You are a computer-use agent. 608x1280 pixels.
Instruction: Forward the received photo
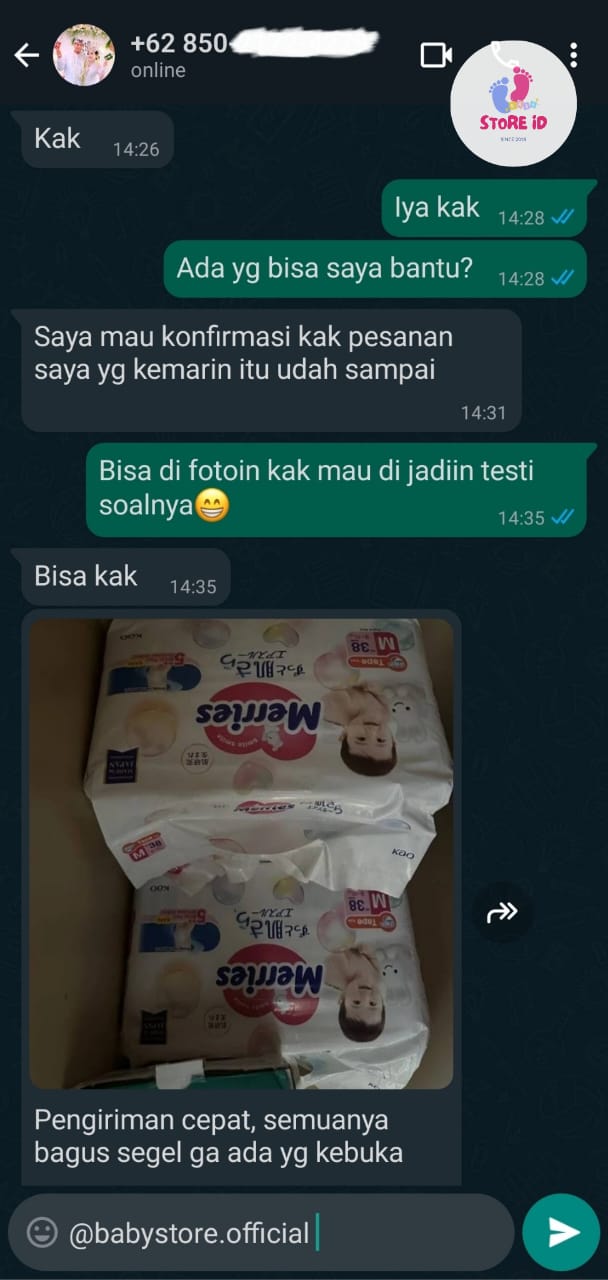click(x=502, y=911)
